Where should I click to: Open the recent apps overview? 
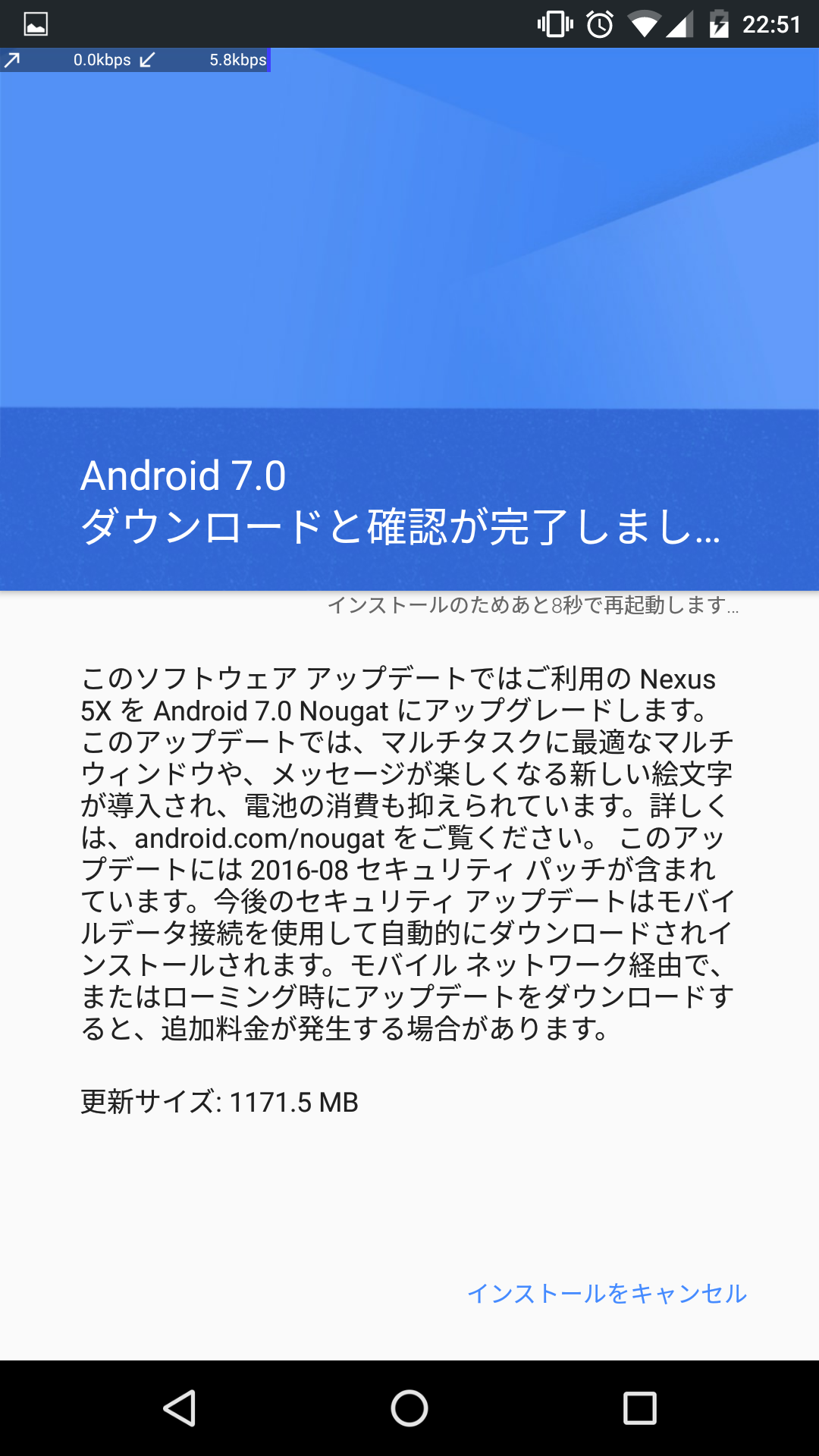(x=639, y=1408)
